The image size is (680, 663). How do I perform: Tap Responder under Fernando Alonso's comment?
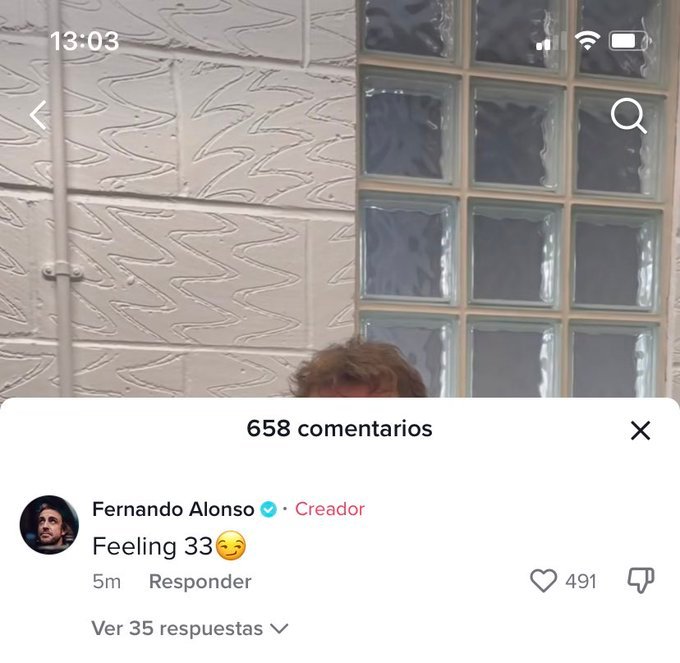[x=200, y=581]
